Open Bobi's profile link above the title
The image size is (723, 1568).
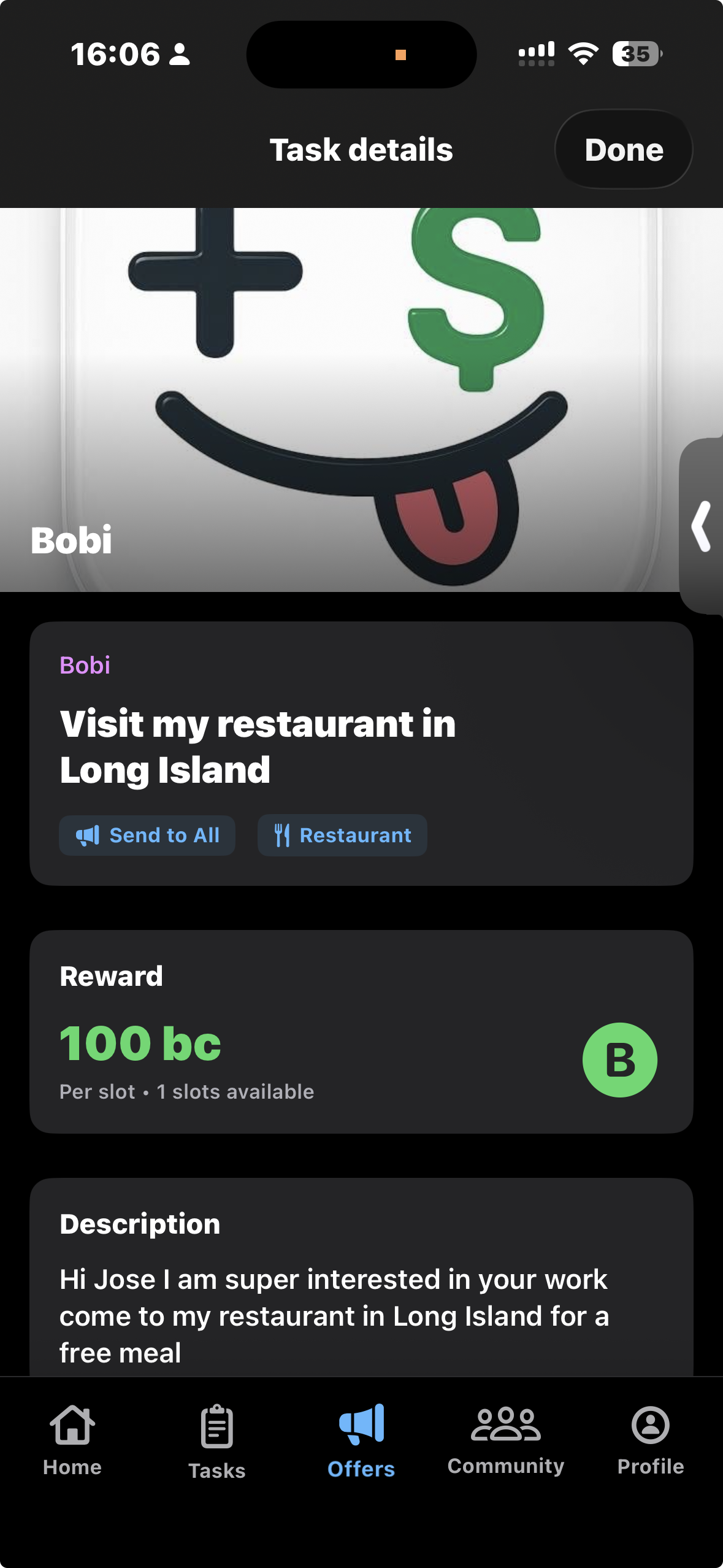tap(85, 665)
